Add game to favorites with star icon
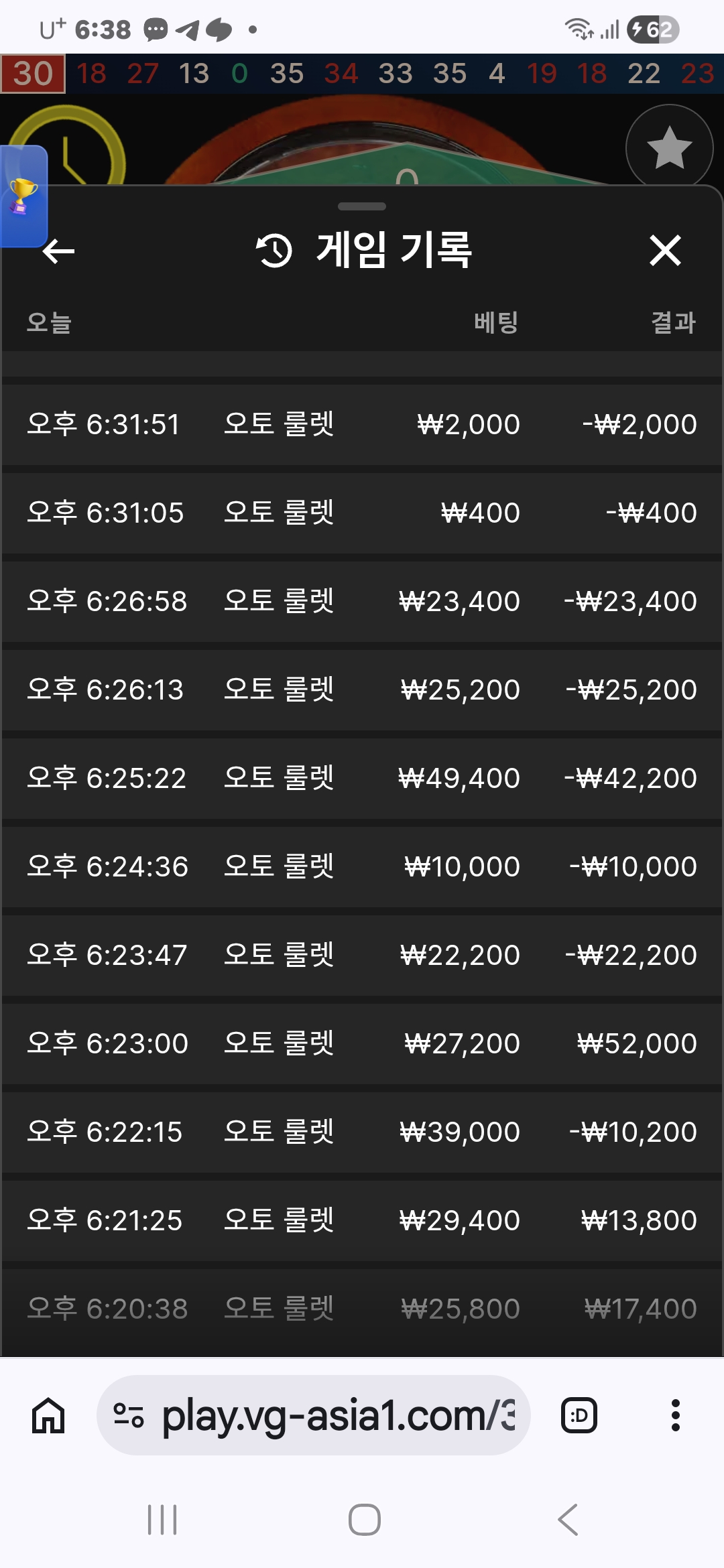 668,148
